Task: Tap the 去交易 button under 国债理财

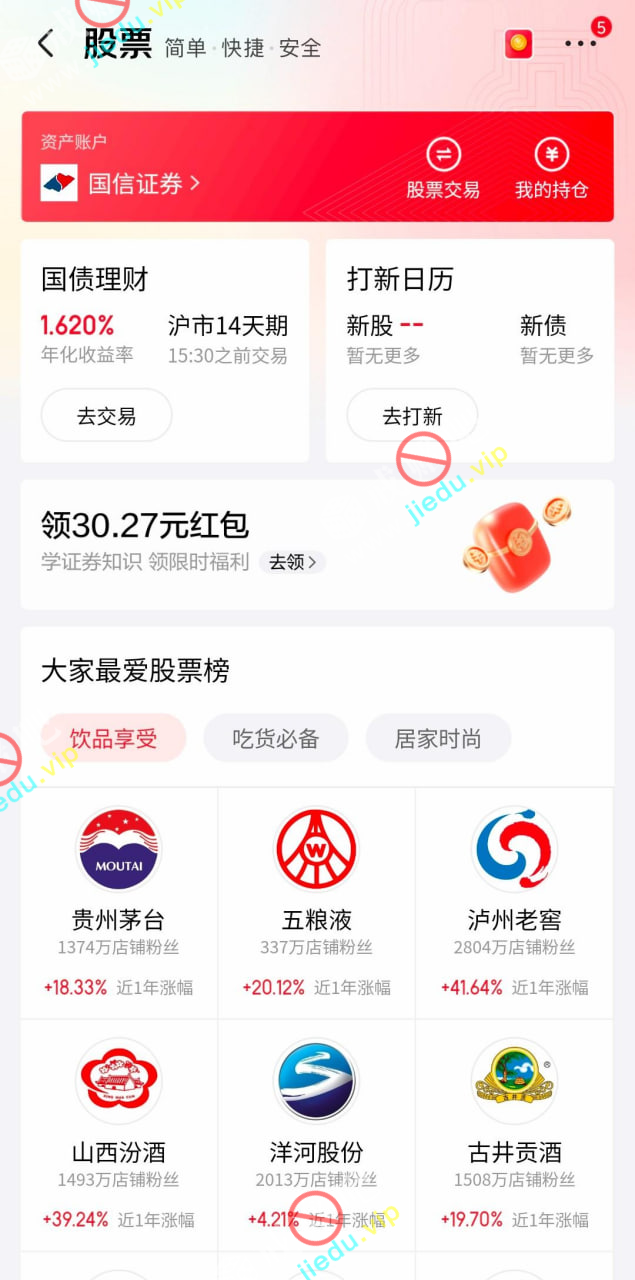Action: [106, 415]
